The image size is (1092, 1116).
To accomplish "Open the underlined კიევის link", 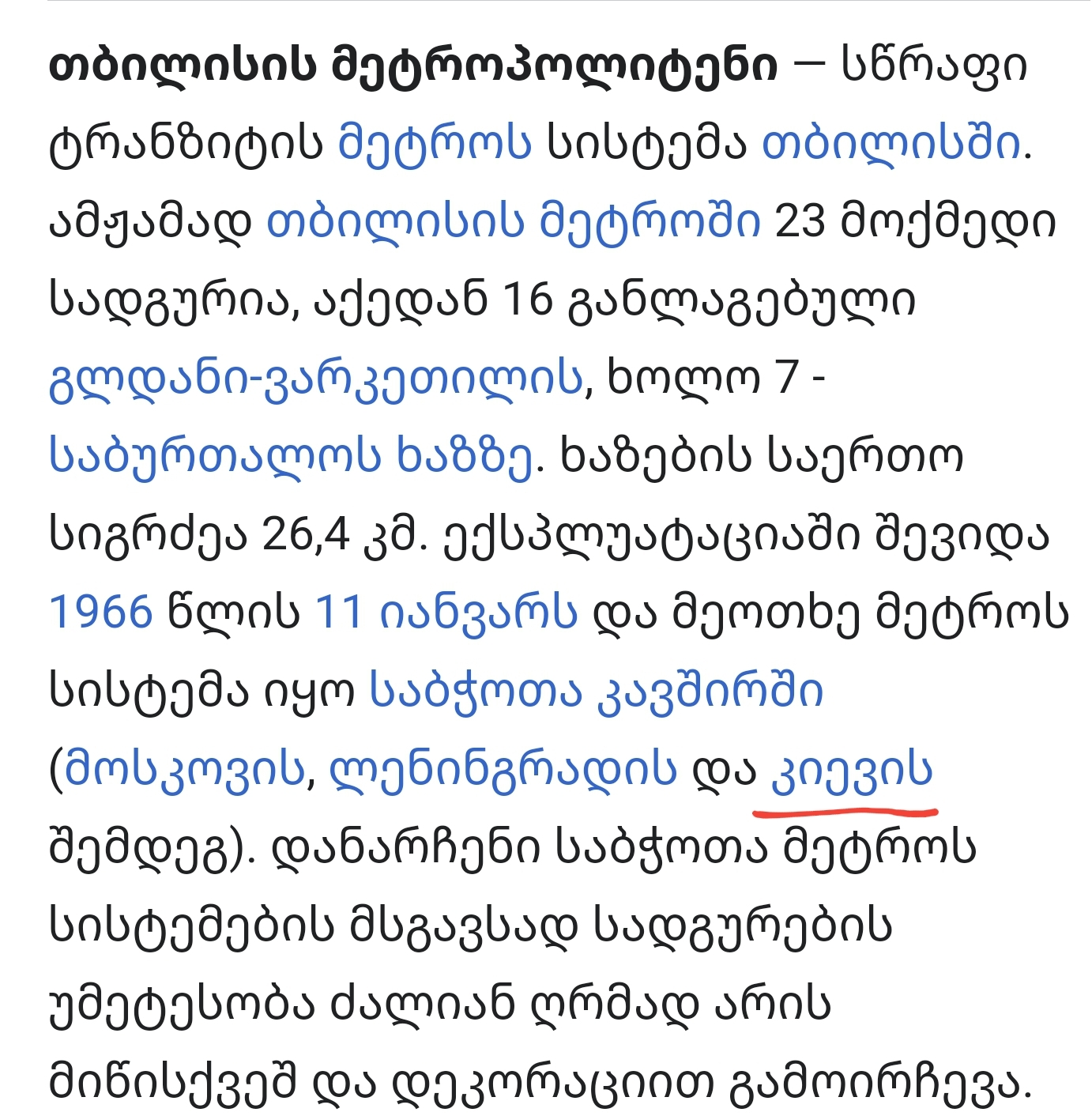I will pyautogui.click(x=852, y=769).
